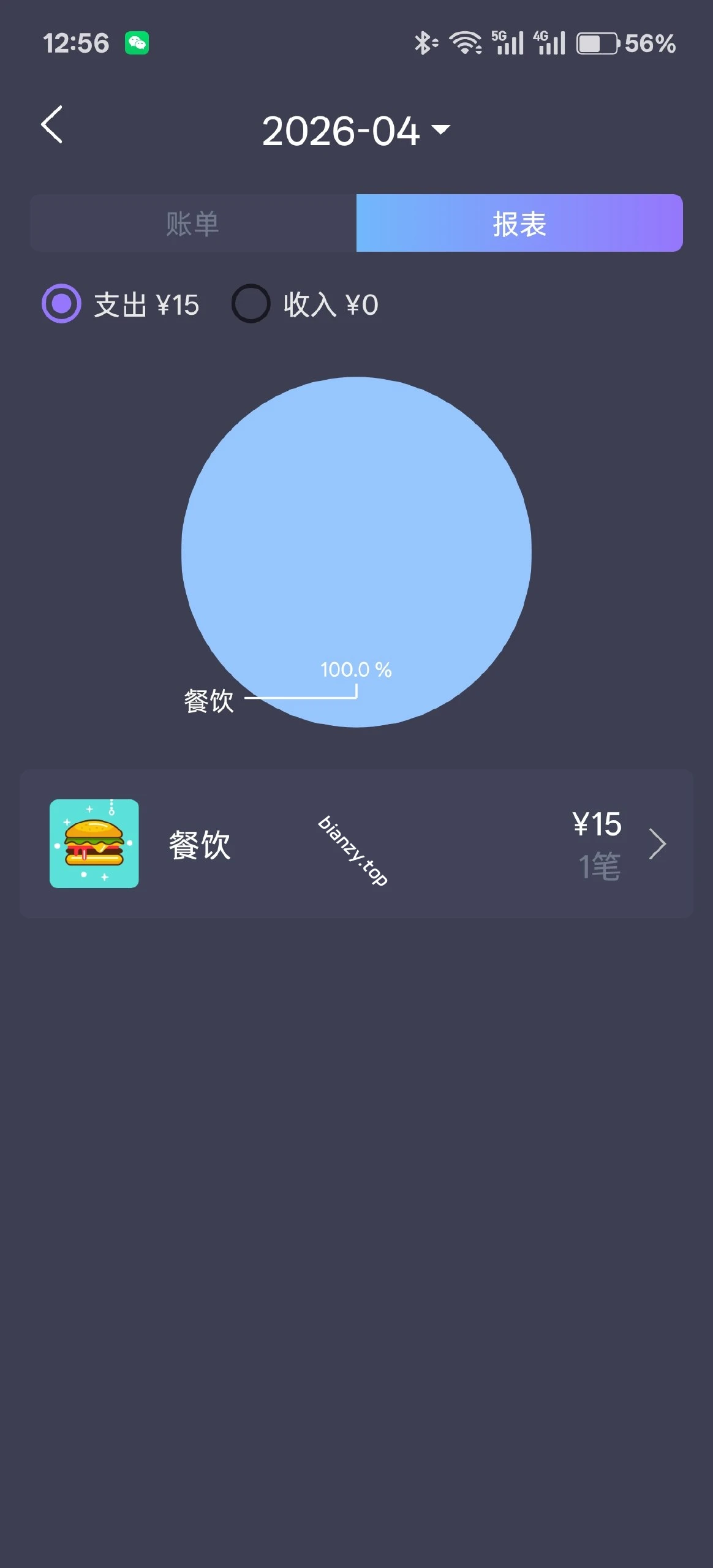Open the 餐饮 expense detail showing ¥15
Screen dimensions: 713x1568
point(356,843)
